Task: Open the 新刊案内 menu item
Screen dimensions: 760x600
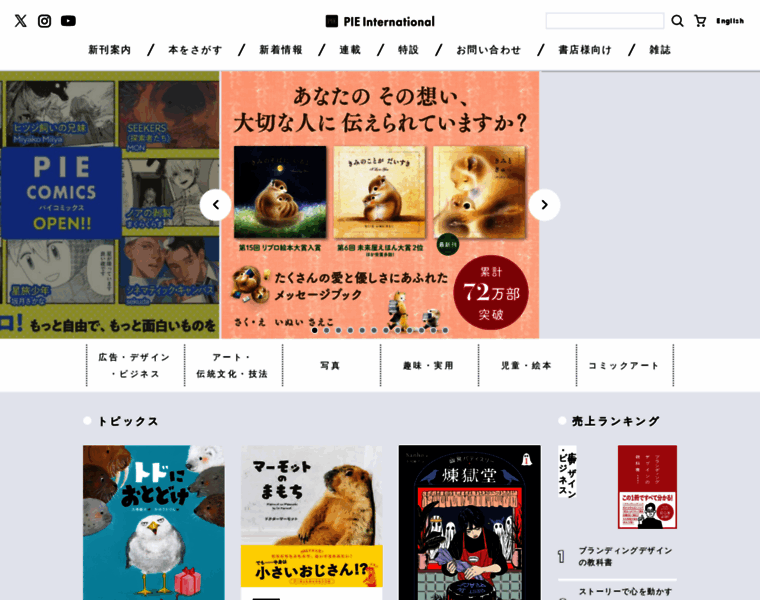Action: pos(109,50)
